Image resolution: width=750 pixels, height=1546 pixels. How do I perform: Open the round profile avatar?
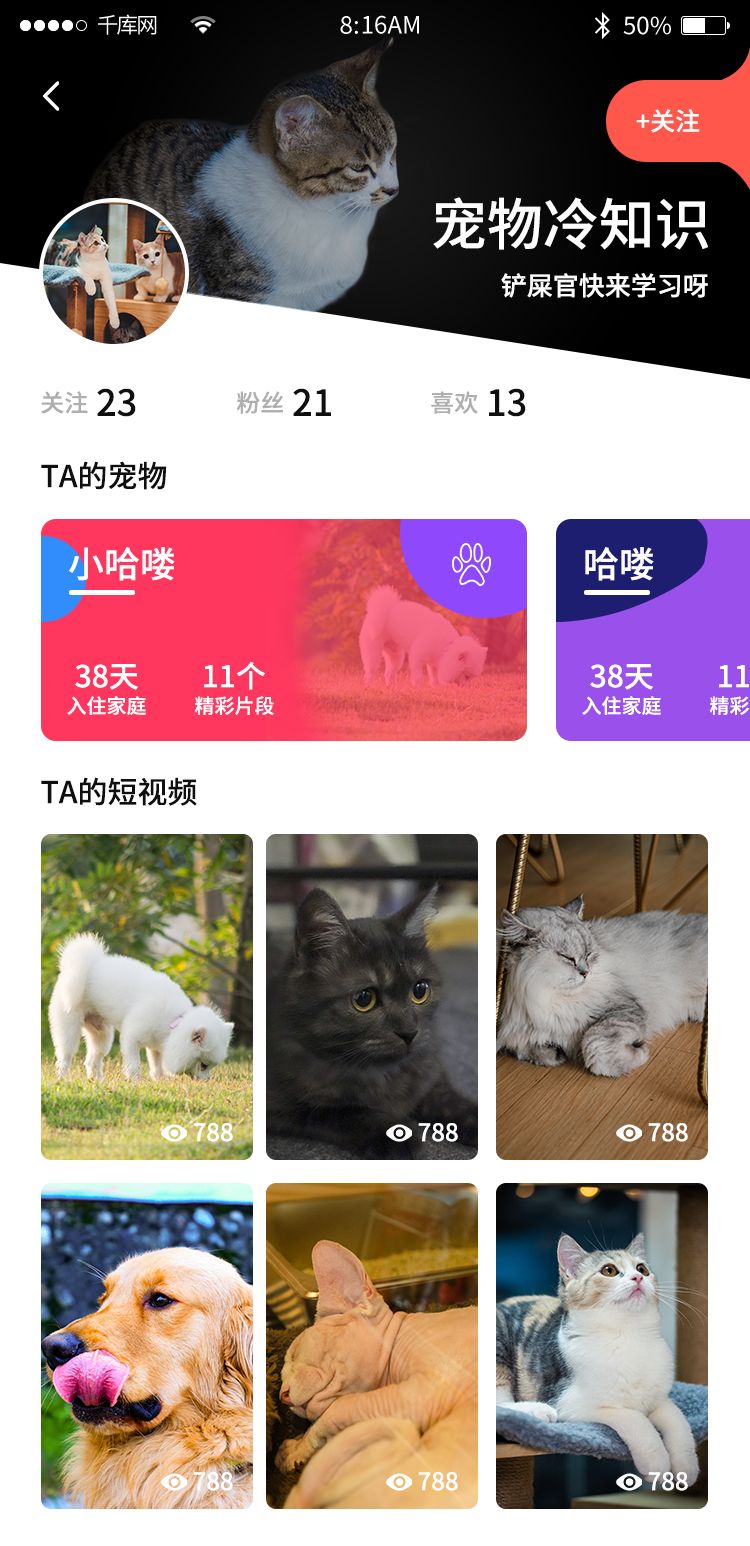pyautogui.click(x=114, y=272)
